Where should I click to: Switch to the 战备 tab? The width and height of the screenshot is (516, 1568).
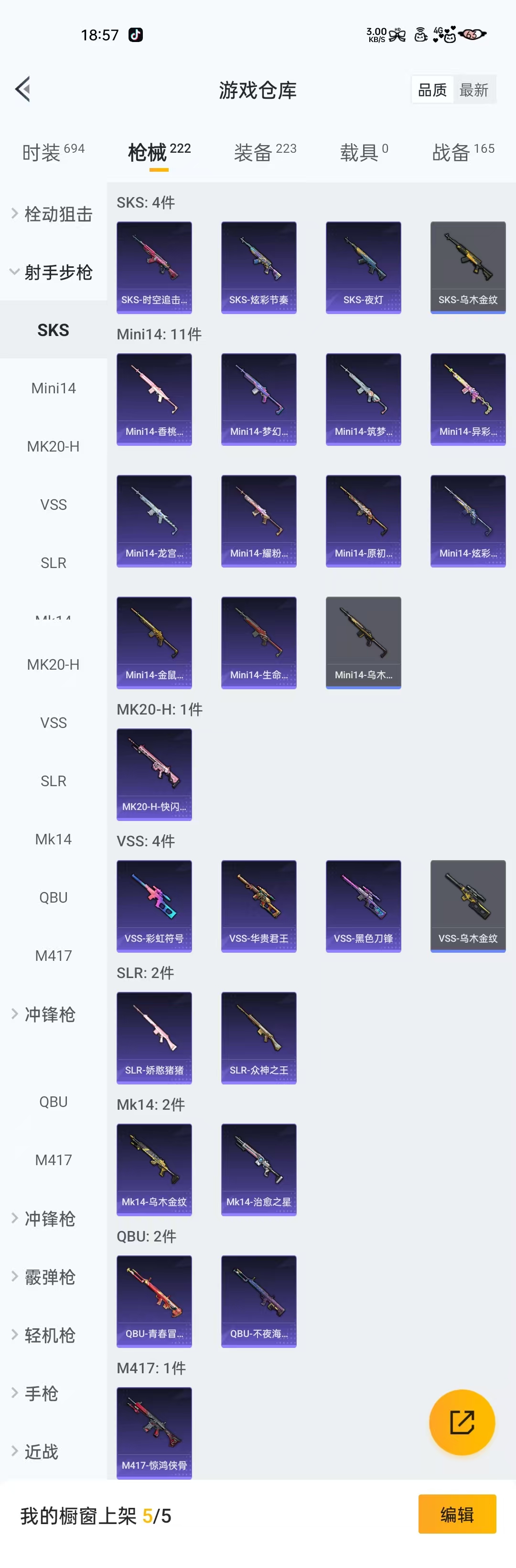click(x=462, y=152)
